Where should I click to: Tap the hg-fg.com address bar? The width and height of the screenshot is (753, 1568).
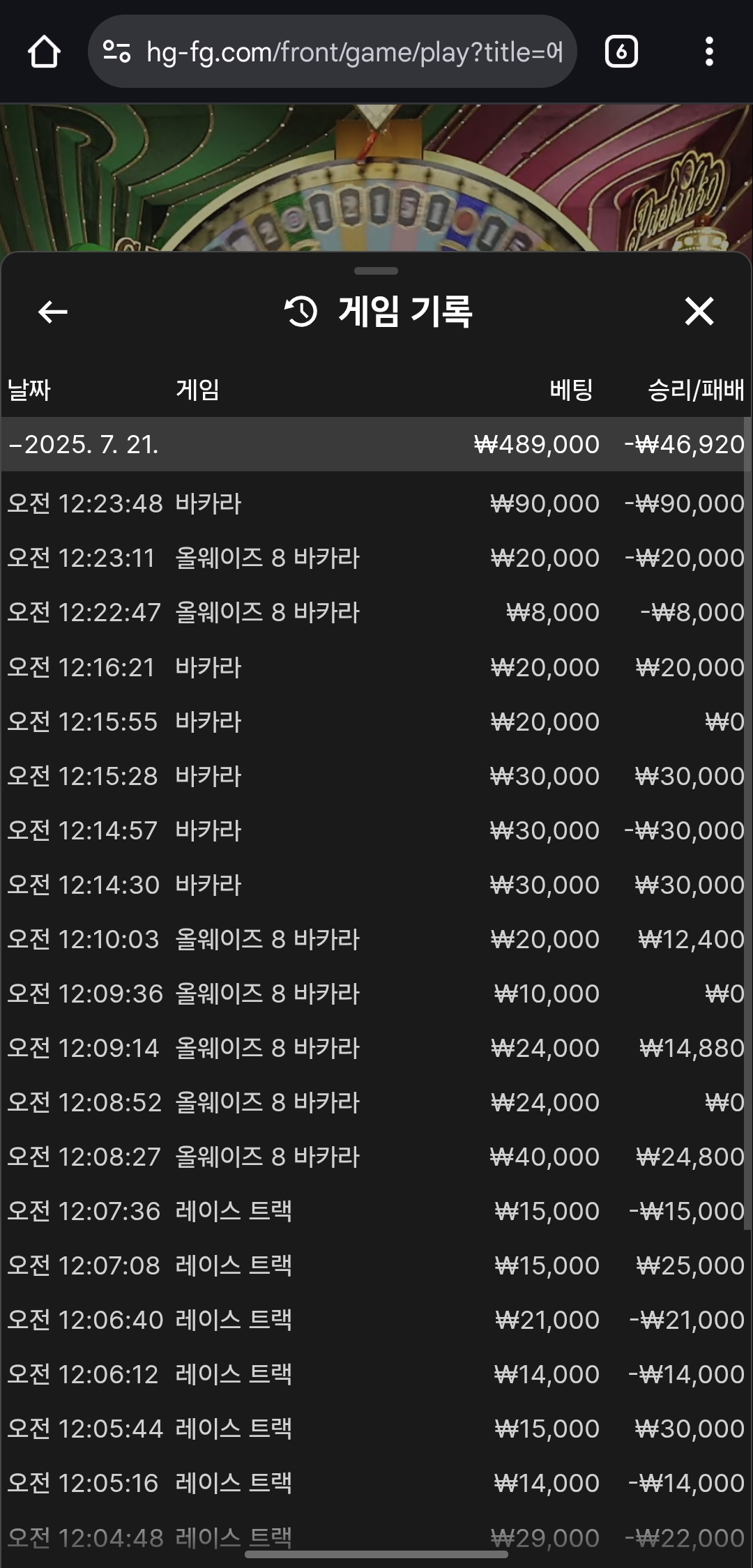tap(332, 52)
